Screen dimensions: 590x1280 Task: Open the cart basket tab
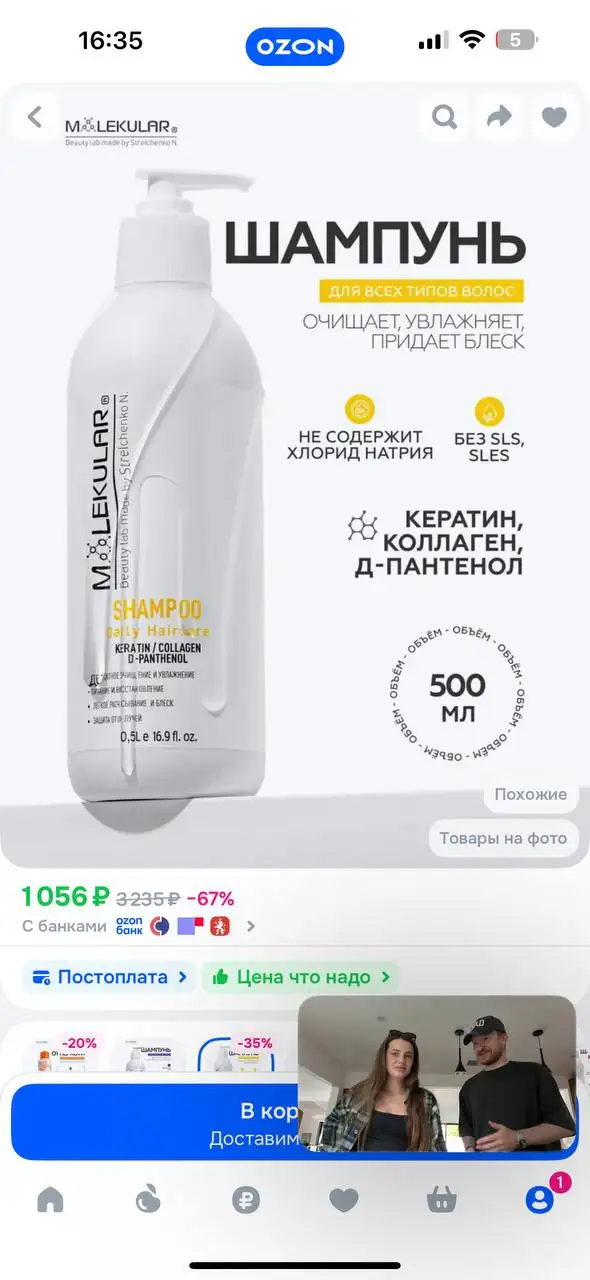[442, 1200]
